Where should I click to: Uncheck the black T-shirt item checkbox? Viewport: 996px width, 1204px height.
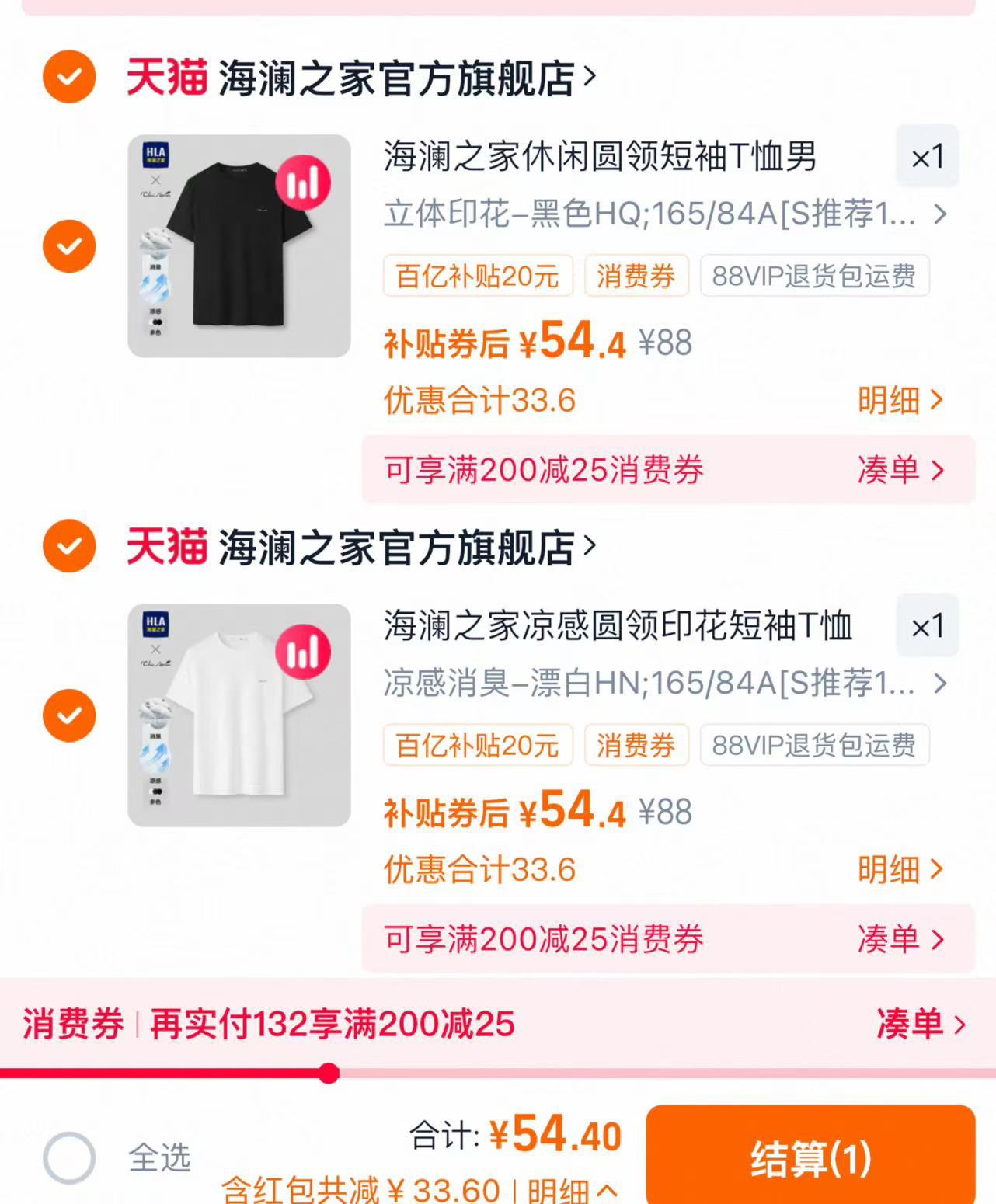(x=69, y=246)
